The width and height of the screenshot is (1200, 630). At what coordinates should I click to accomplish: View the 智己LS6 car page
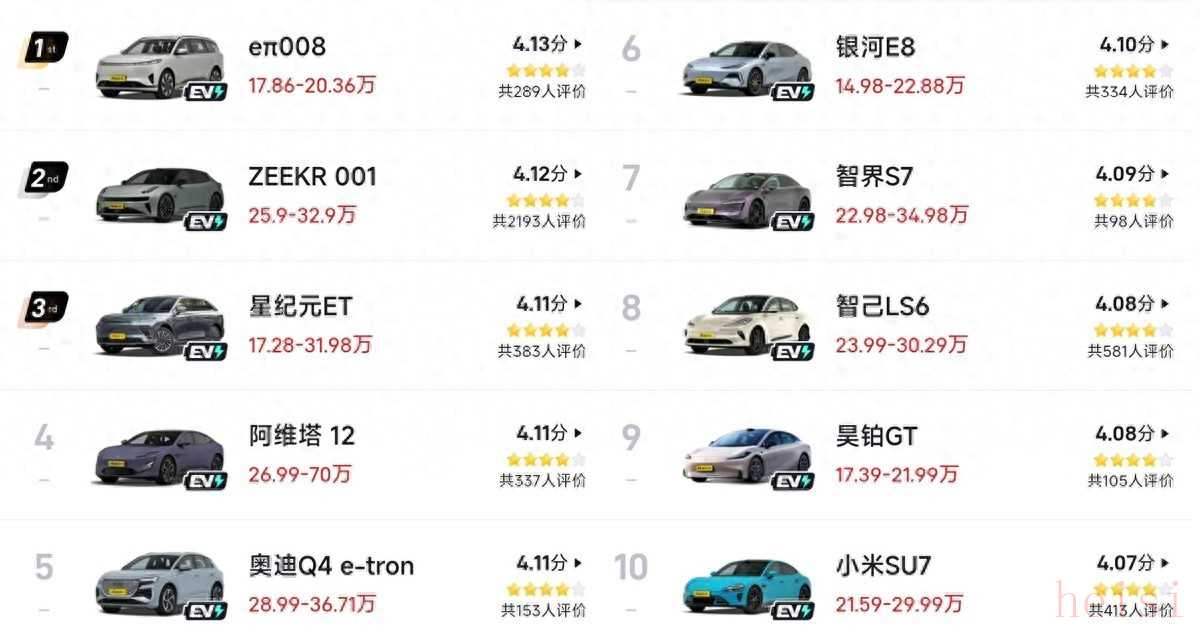point(882,306)
